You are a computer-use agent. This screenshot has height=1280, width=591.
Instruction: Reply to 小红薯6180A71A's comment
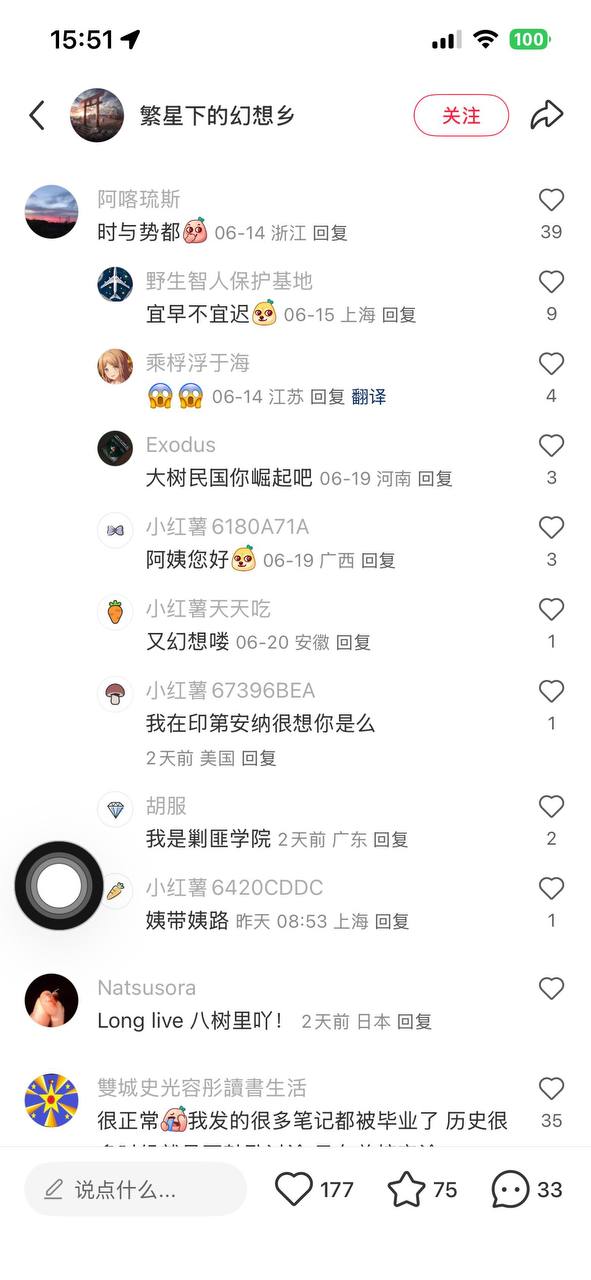pos(378,561)
